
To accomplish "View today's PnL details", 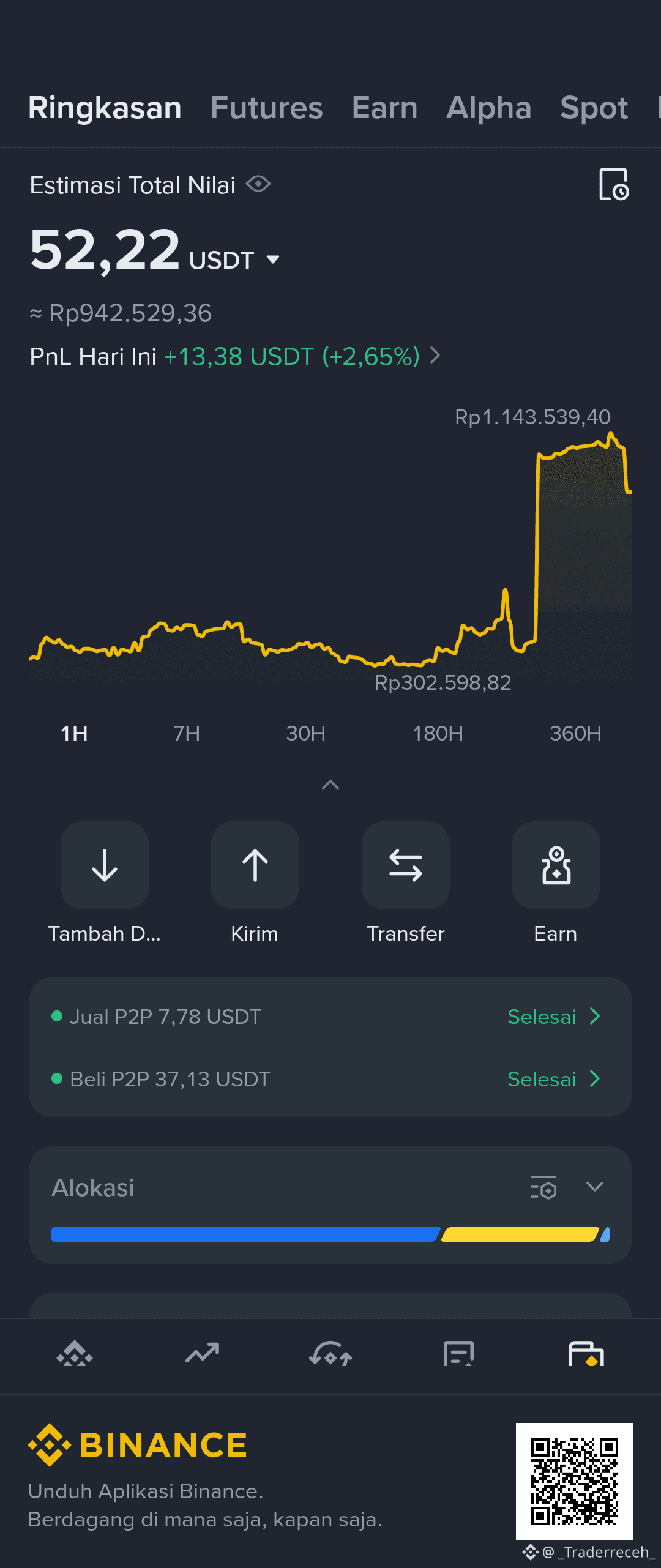I will tap(236, 356).
